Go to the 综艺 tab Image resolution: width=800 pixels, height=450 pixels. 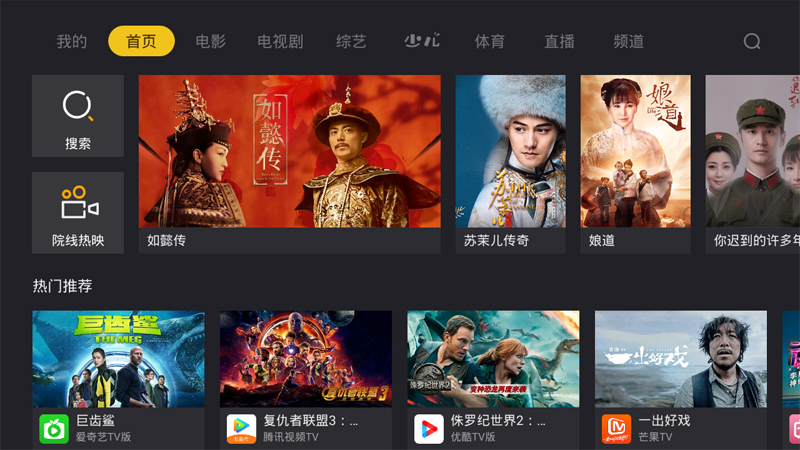pos(351,41)
